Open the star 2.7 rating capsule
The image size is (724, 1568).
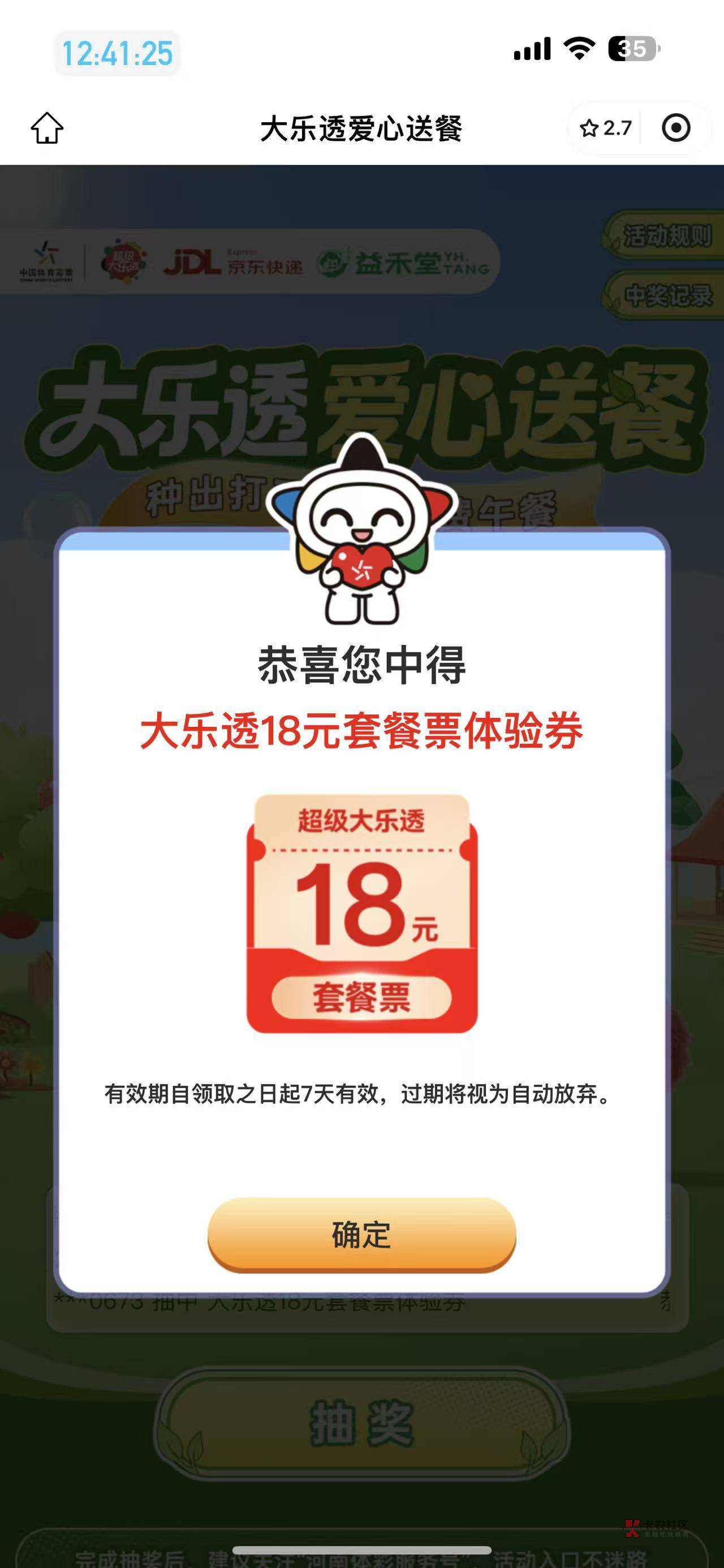[x=605, y=128]
